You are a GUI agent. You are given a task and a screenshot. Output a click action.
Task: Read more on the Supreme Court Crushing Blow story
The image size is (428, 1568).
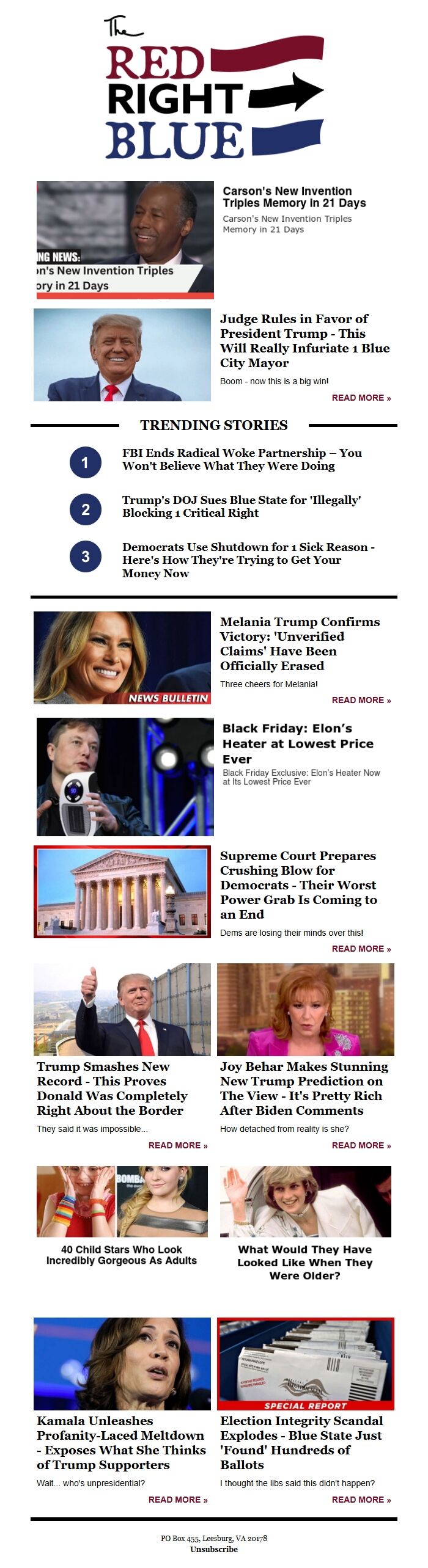pos(361,949)
